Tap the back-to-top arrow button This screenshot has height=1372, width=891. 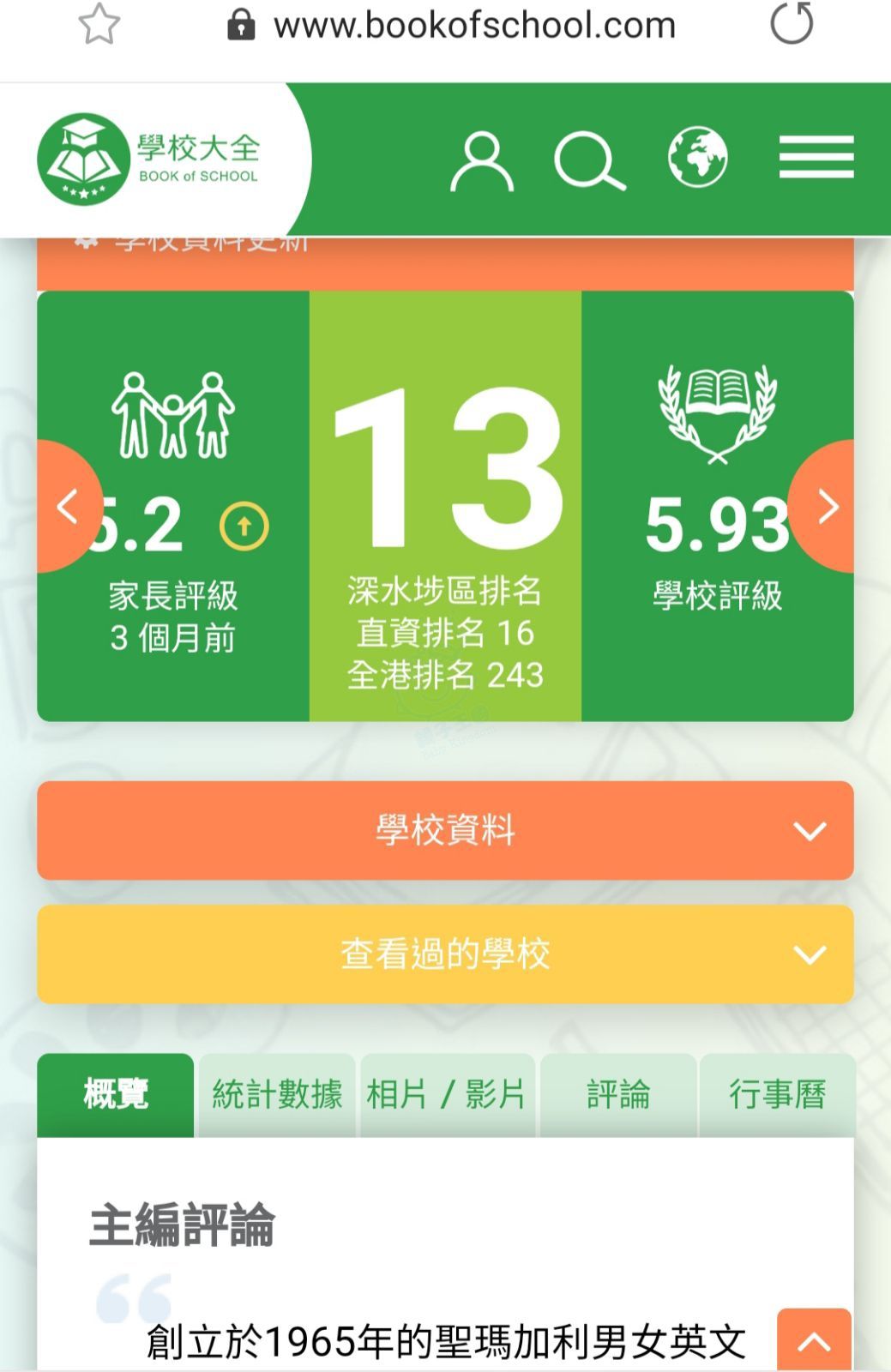point(814,1340)
